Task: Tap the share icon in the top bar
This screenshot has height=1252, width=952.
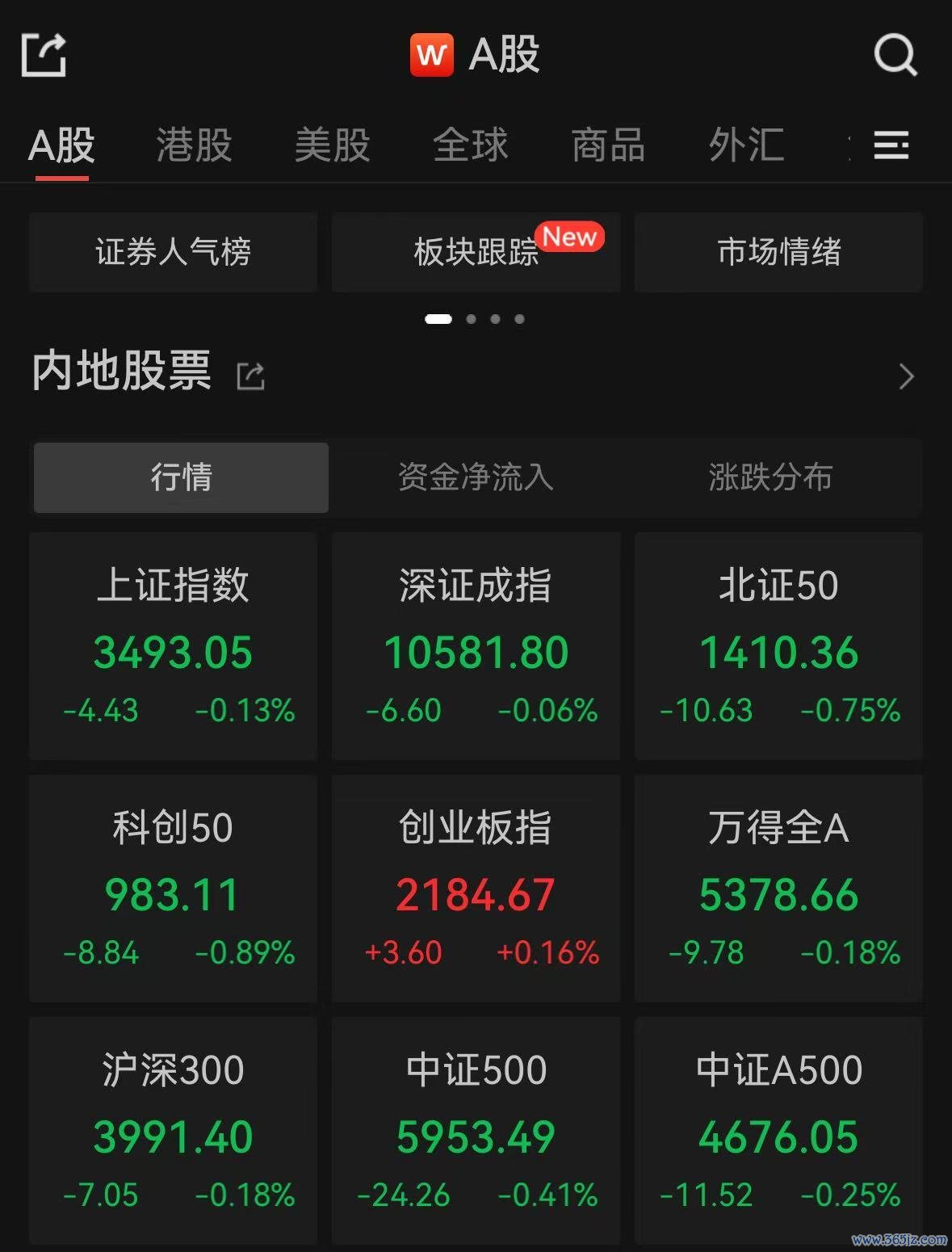Action: coord(44,55)
